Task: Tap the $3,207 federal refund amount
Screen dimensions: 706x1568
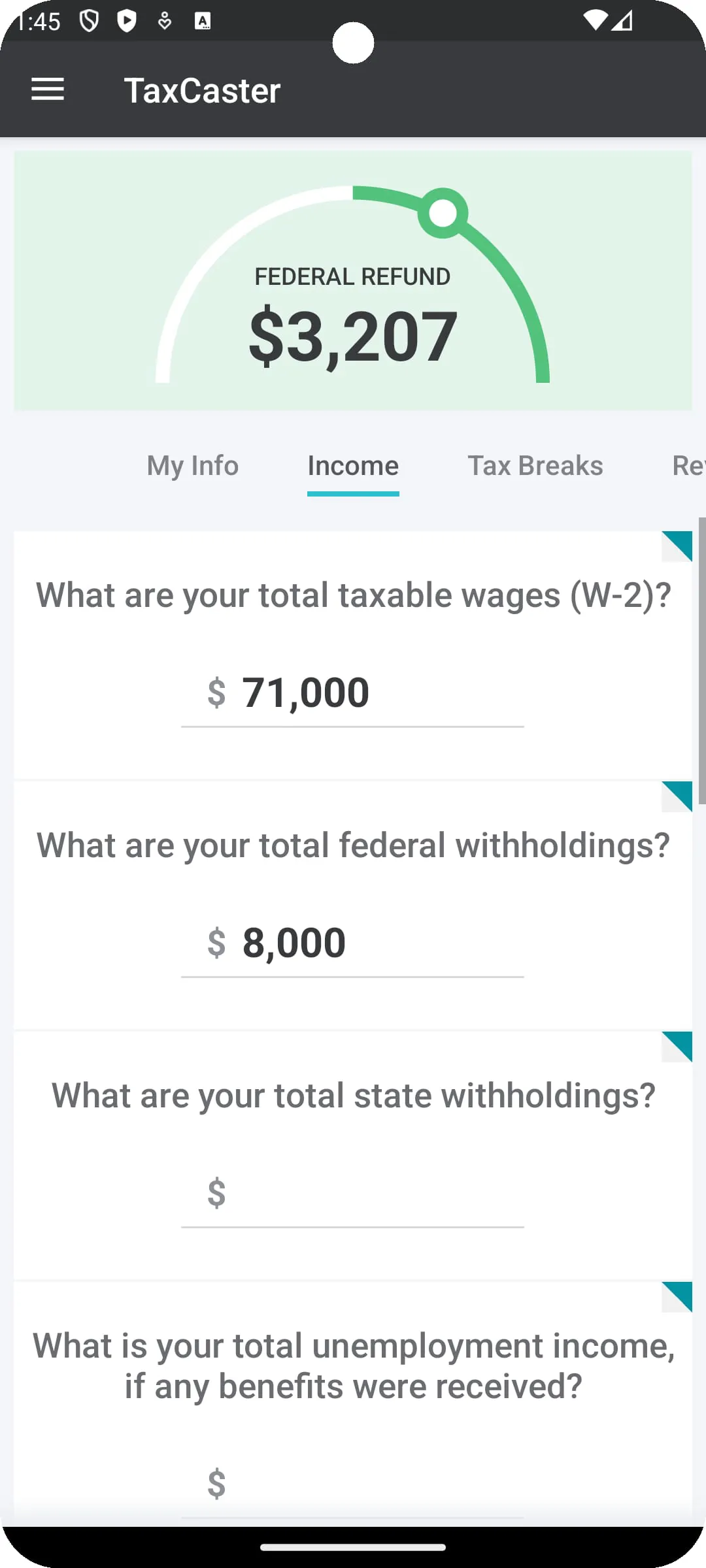Action: (353, 336)
